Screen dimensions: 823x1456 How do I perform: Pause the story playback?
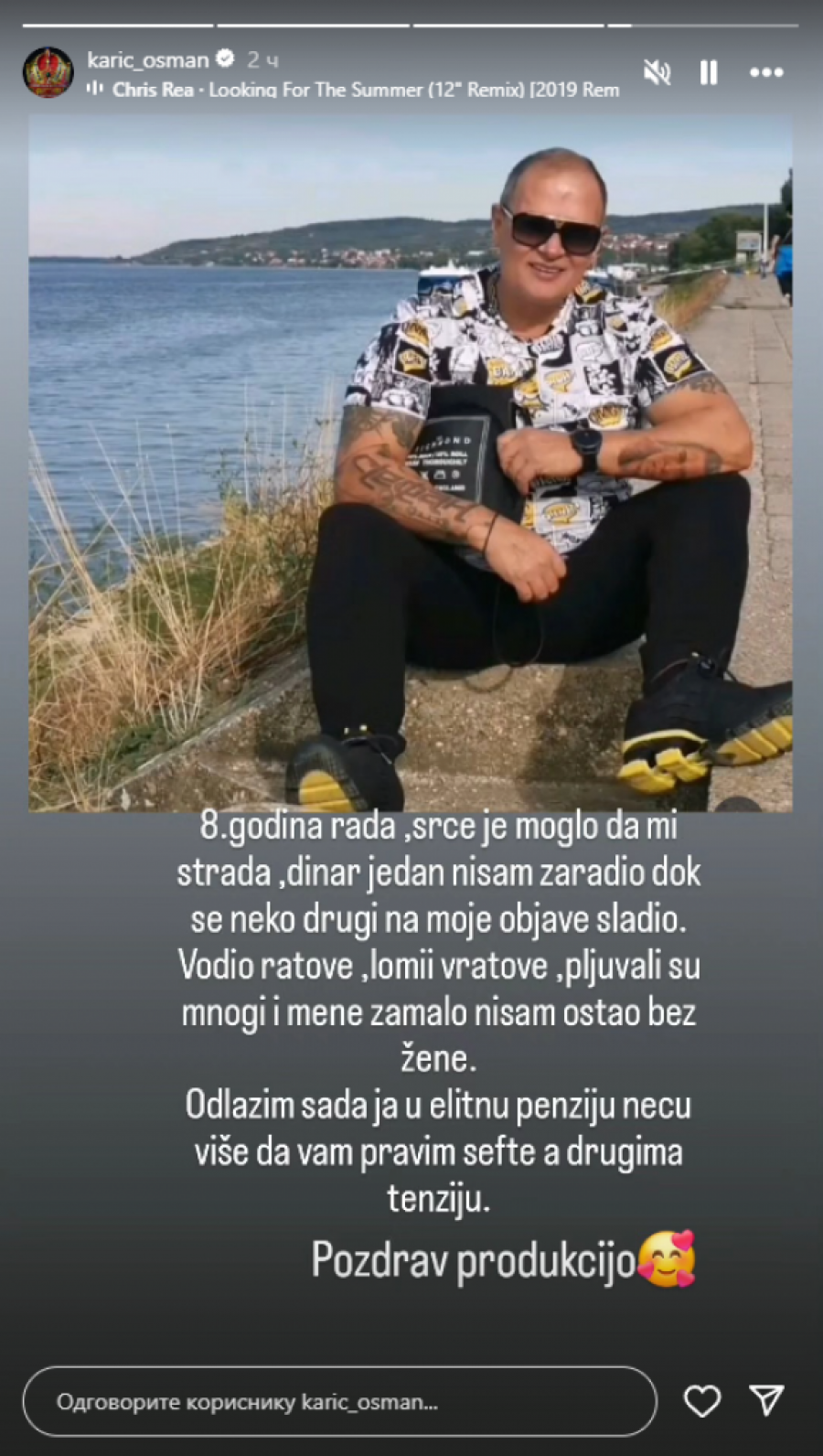(x=709, y=72)
